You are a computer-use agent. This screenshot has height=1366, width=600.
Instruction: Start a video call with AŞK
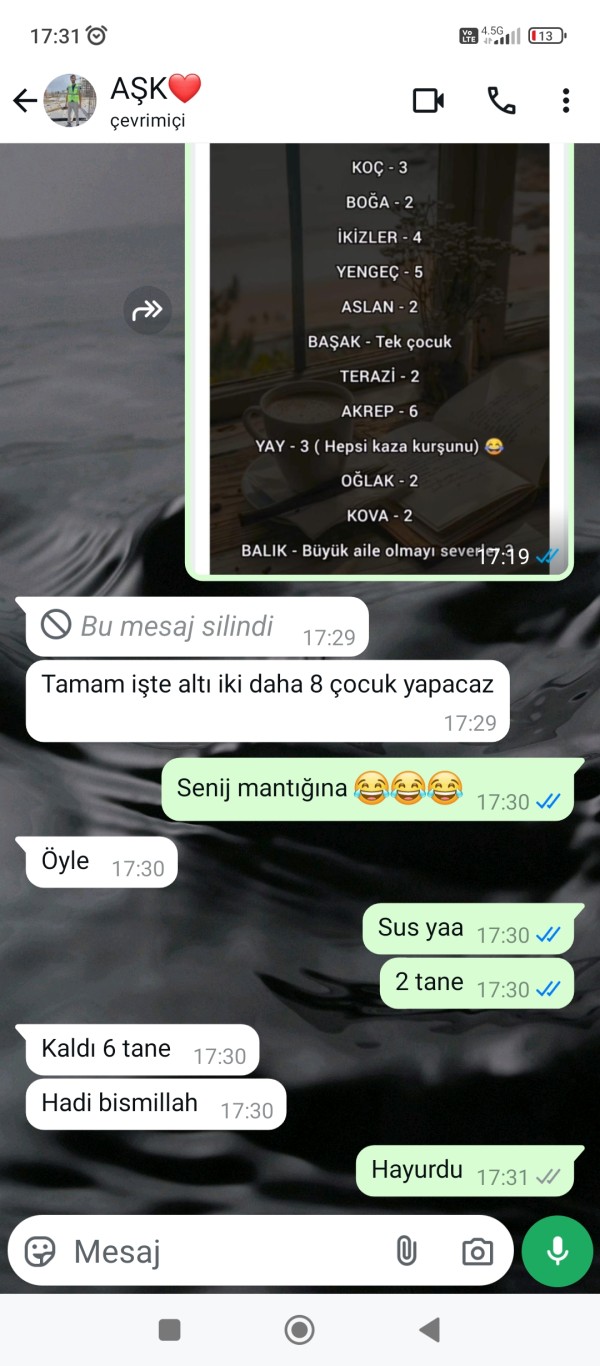coord(428,100)
